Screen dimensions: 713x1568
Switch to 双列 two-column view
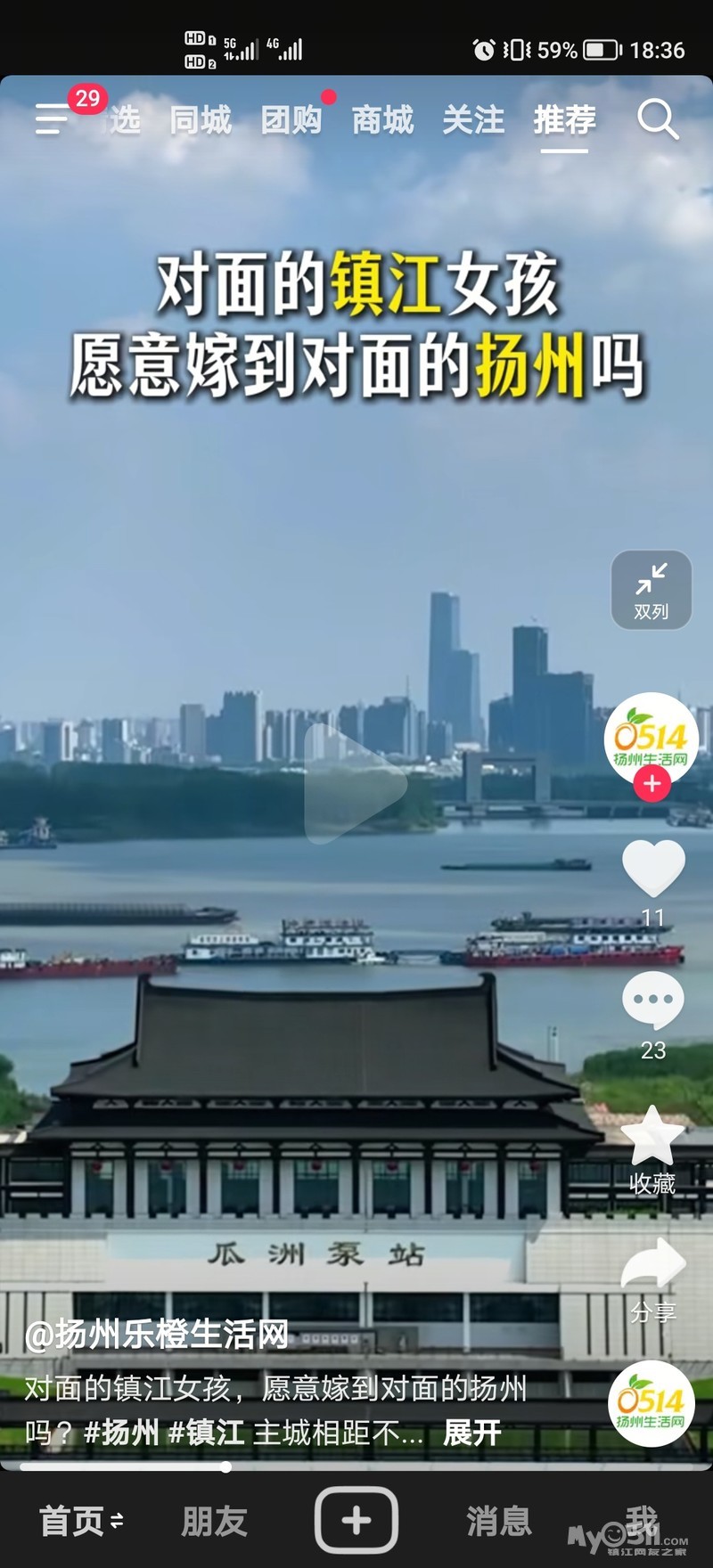click(x=652, y=590)
